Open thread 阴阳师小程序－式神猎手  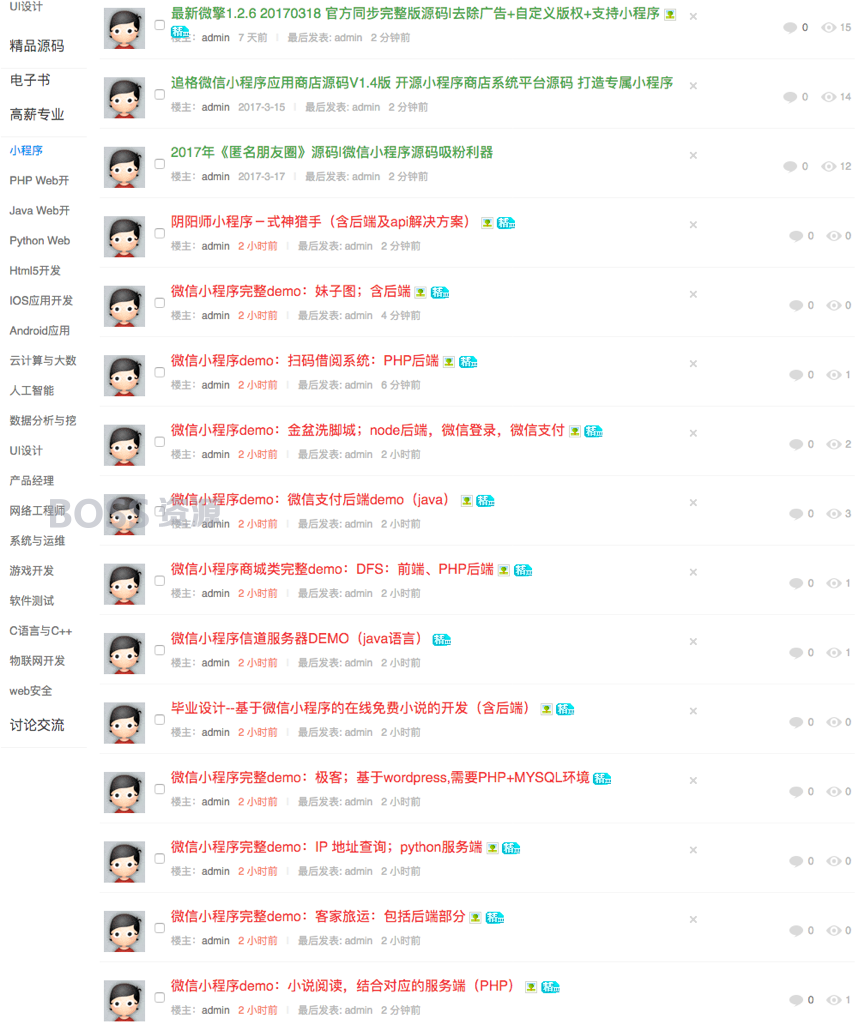pyautogui.click(x=320, y=222)
